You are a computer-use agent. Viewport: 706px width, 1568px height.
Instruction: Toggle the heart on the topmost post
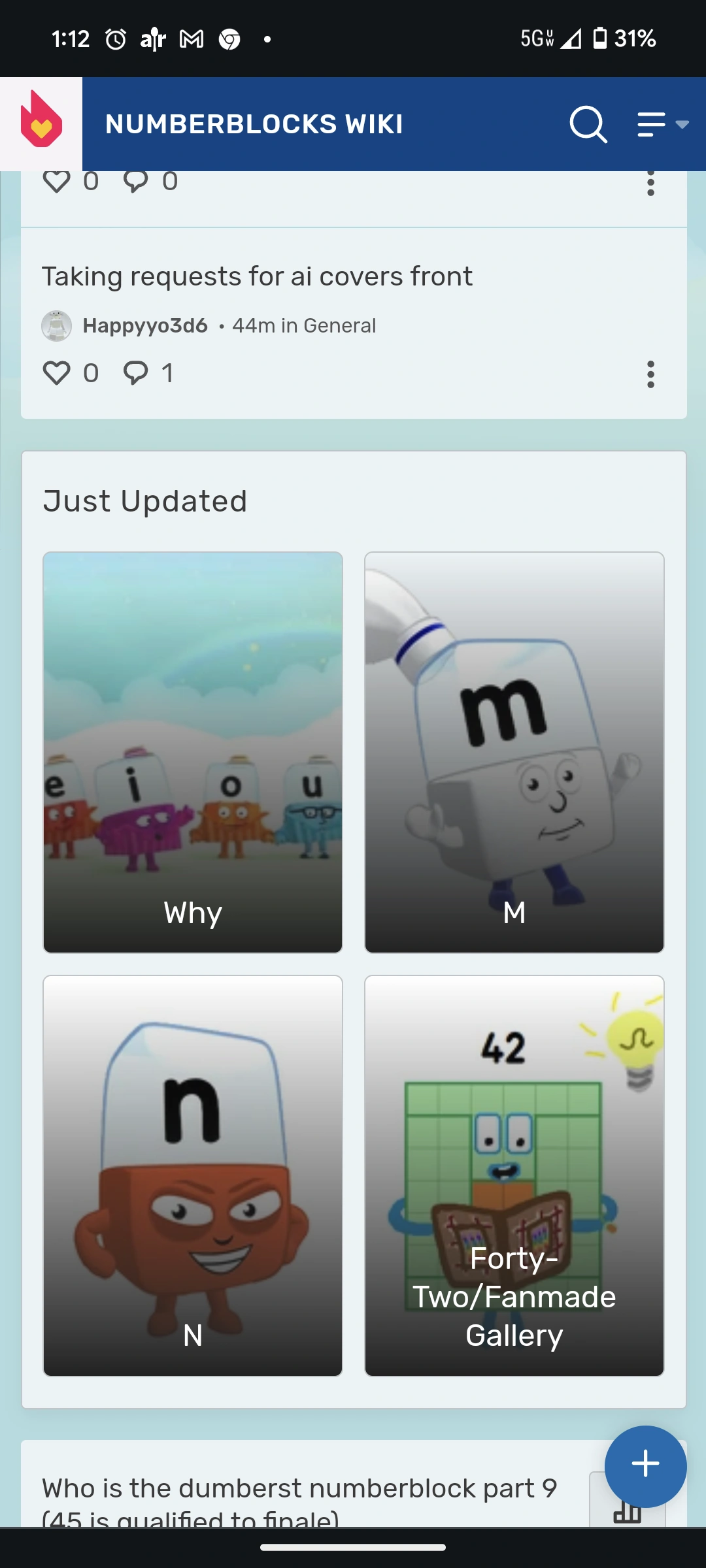coord(58,181)
